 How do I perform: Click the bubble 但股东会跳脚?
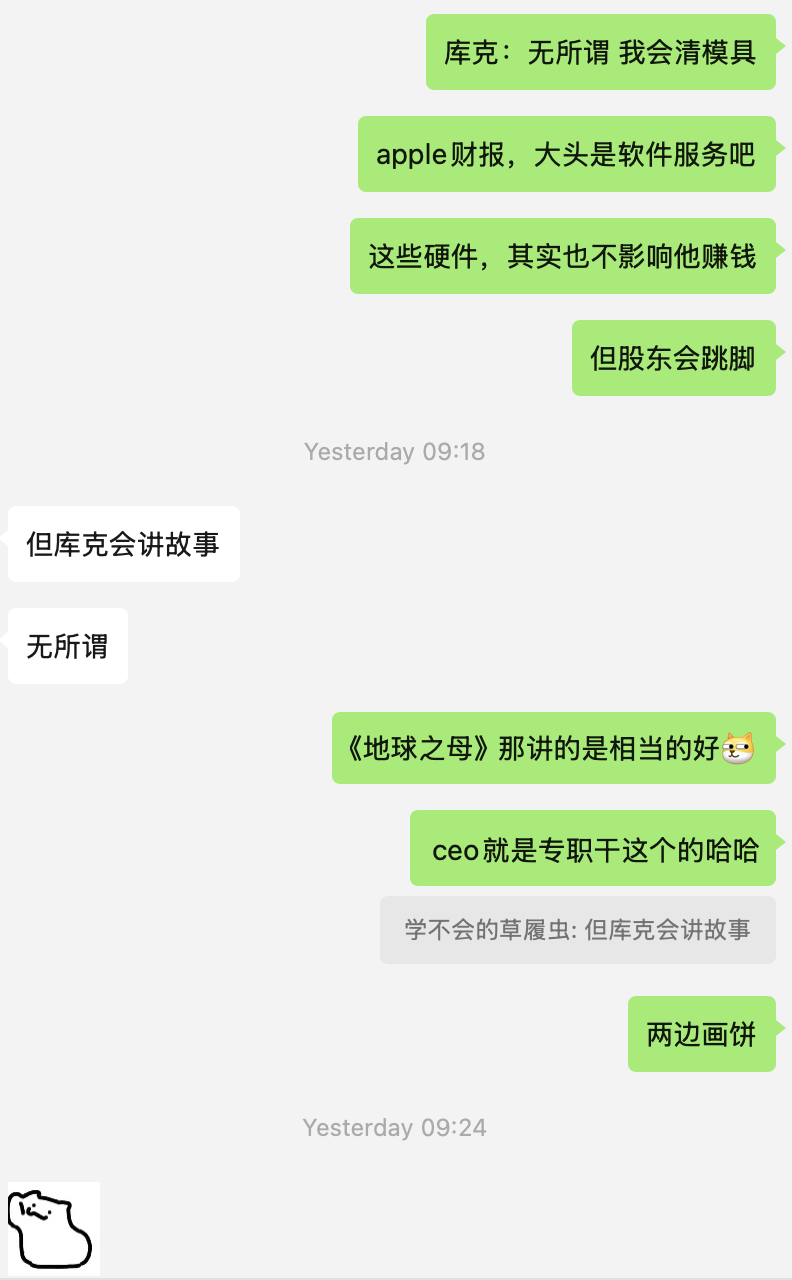click(673, 358)
